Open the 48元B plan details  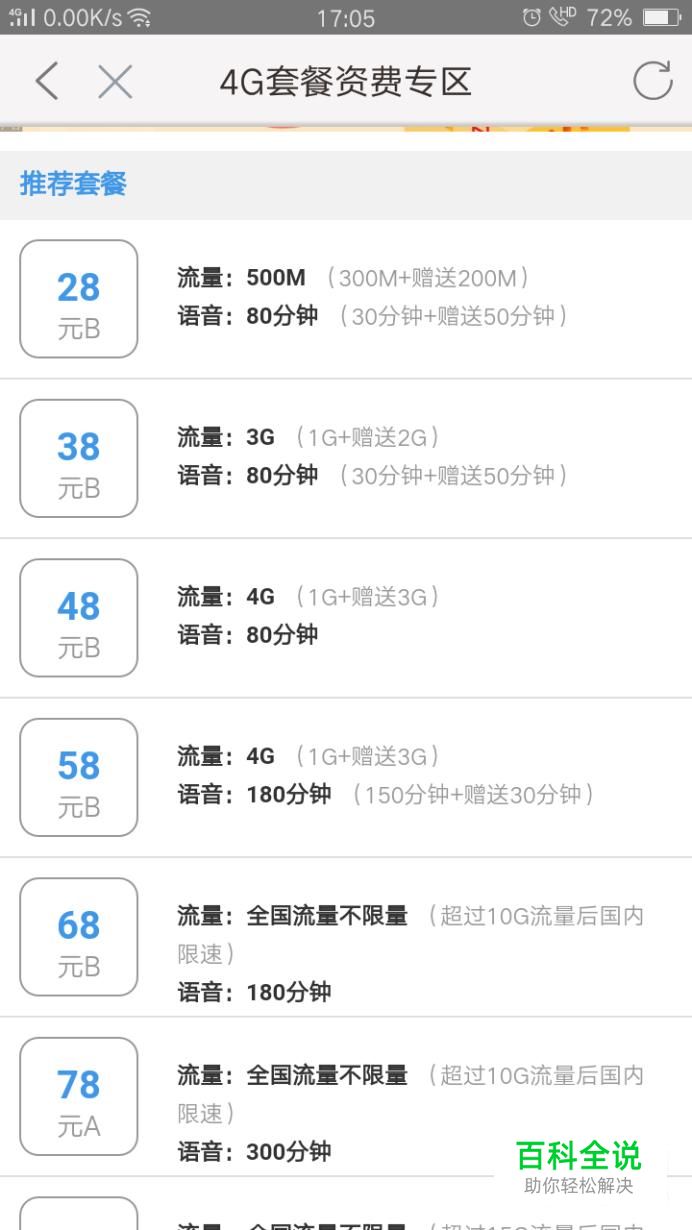point(346,618)
